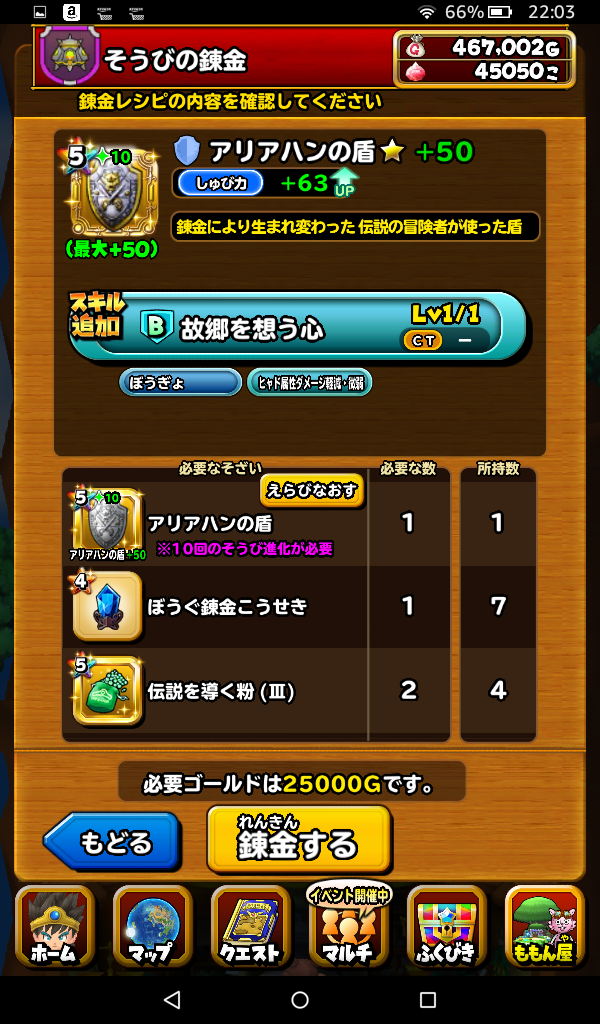Visit the ももん屋 shop tab

coord(544,927)
